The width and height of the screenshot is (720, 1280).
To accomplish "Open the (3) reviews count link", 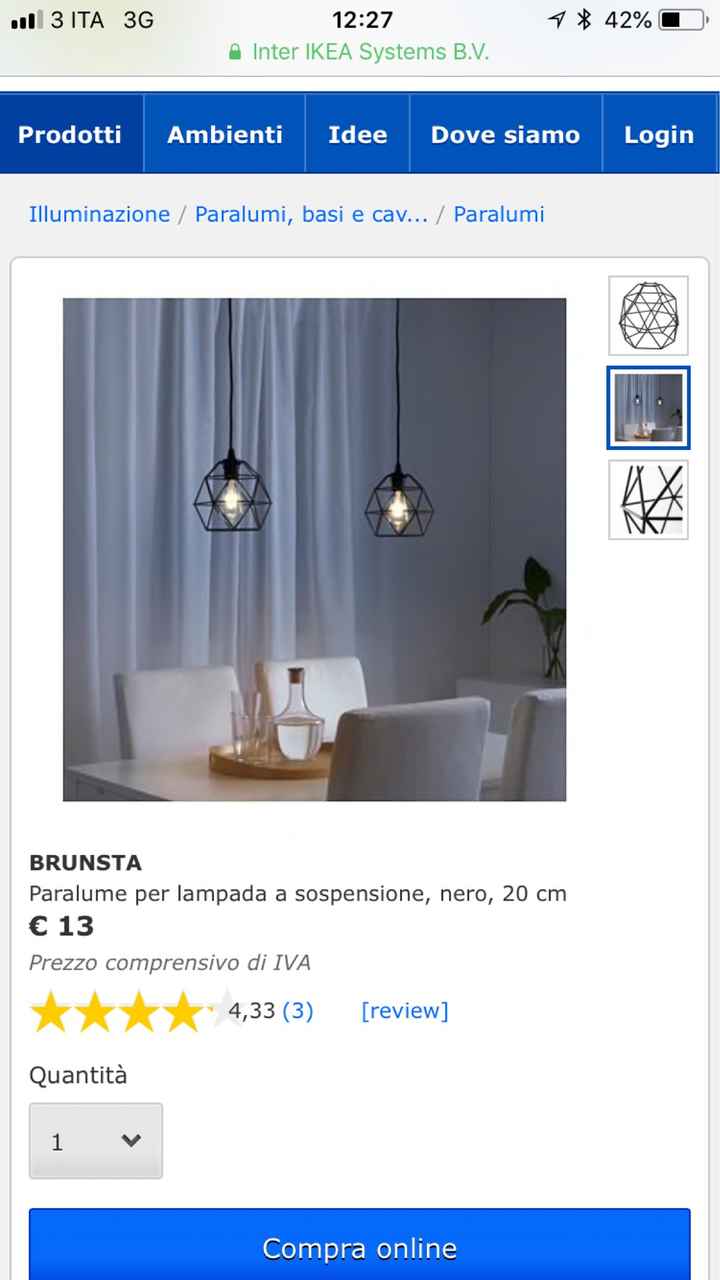I will pos(298,1011).
